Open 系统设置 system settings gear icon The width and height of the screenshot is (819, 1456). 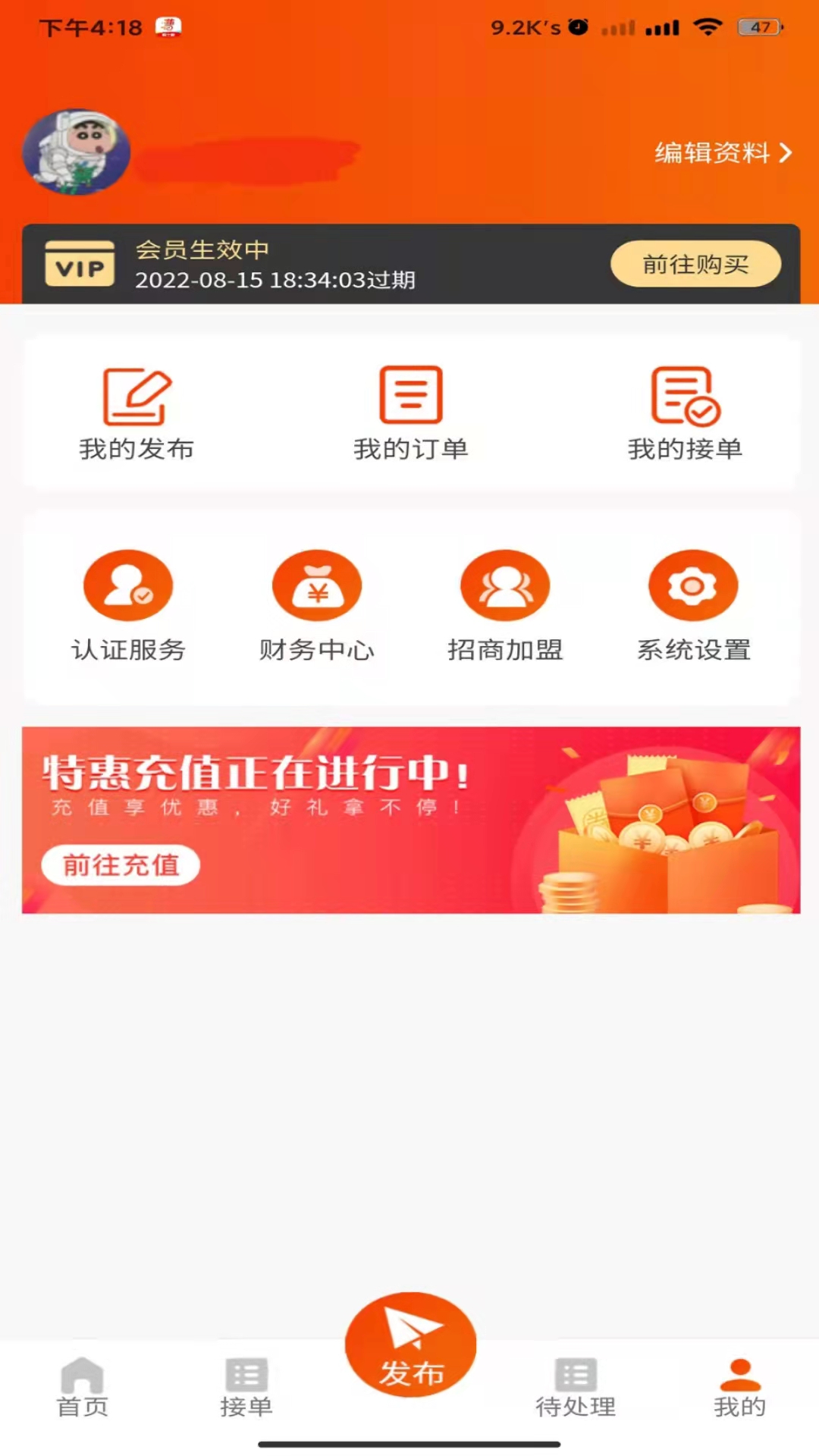coord(692,585)
